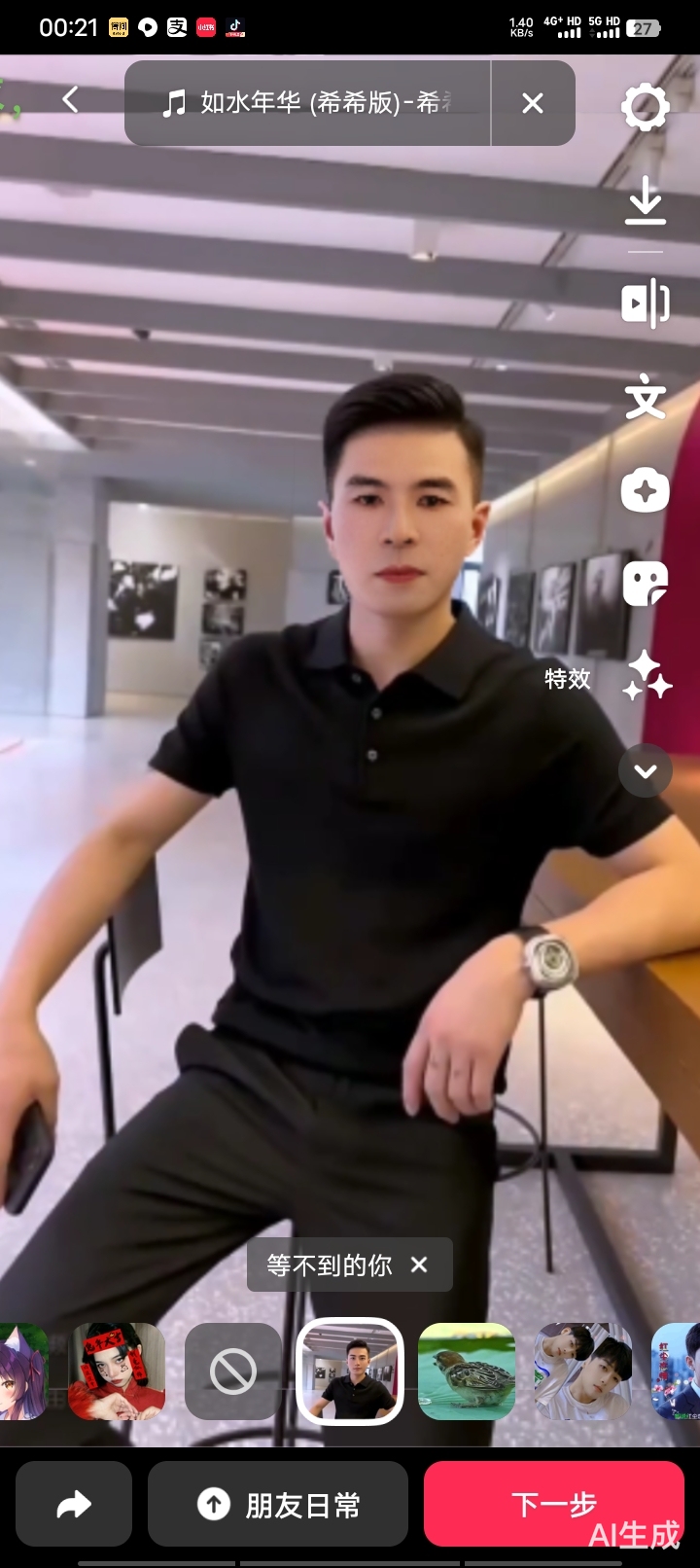
Task: Remove the selected music track
Action: pyautogui.click(x=532, y=103)
